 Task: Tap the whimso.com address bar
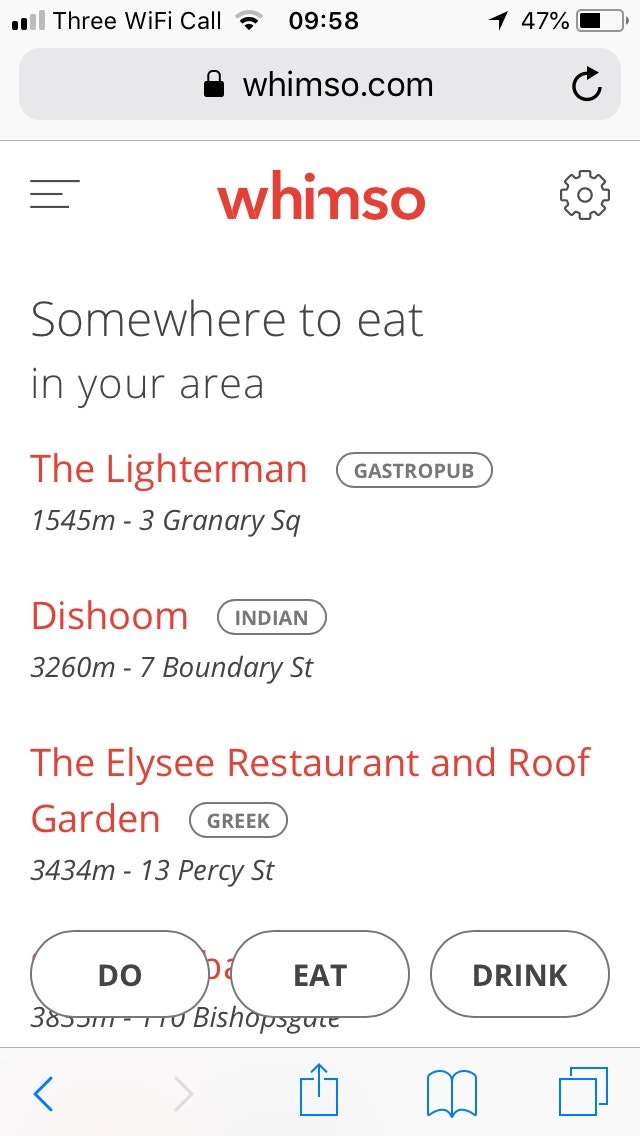pos(318,85)
